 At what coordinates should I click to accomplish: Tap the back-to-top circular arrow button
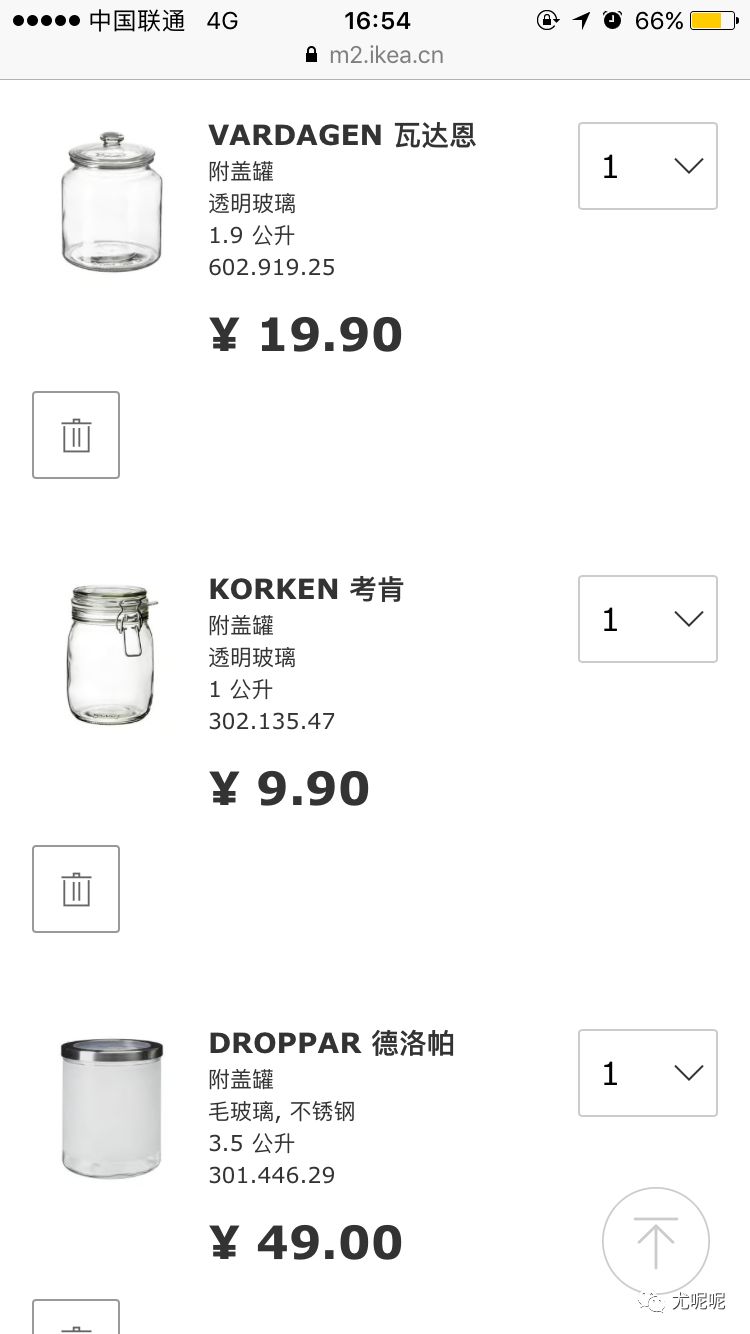pos(655,1241)
